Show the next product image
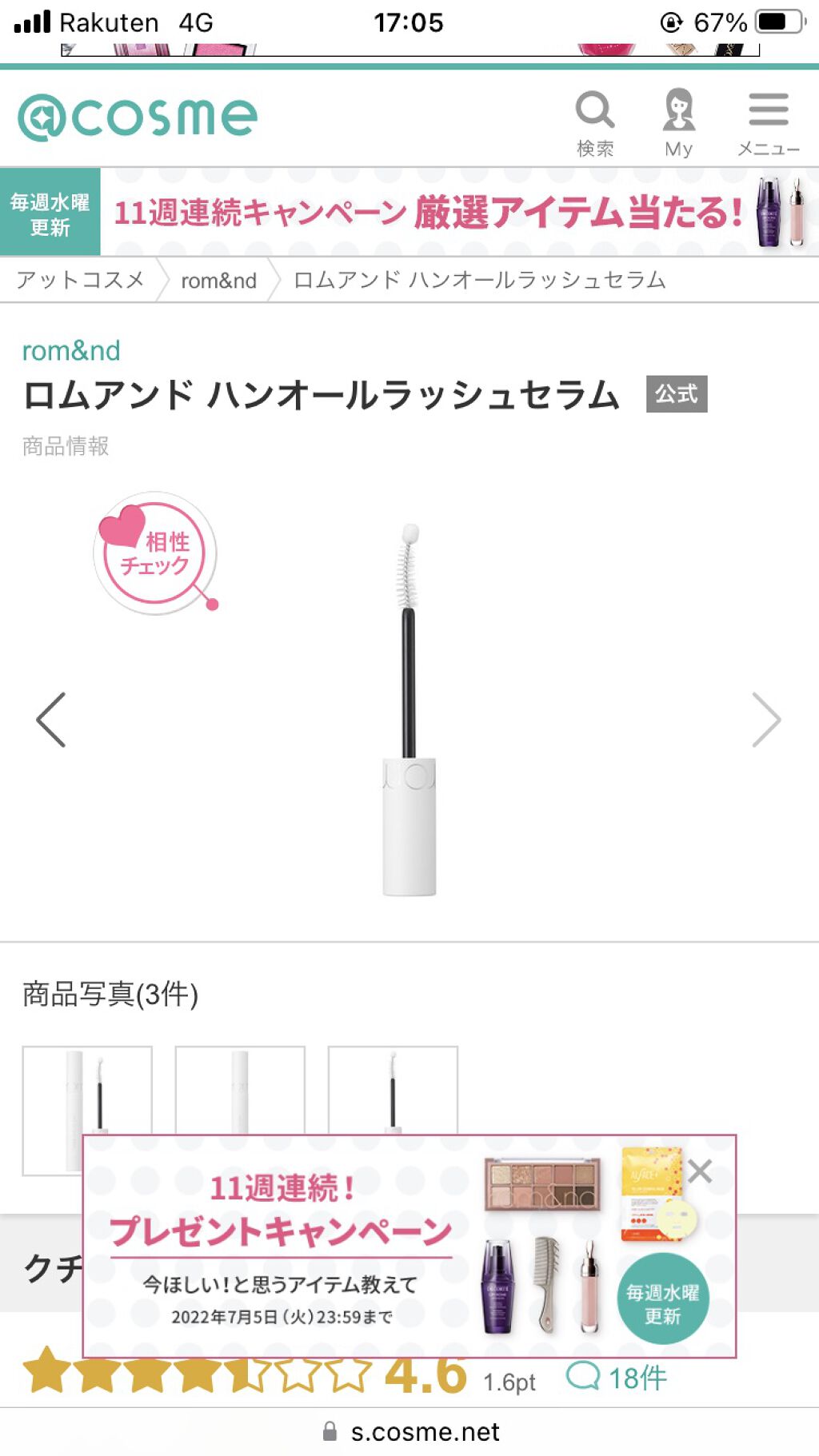 (x=765, y=720)
